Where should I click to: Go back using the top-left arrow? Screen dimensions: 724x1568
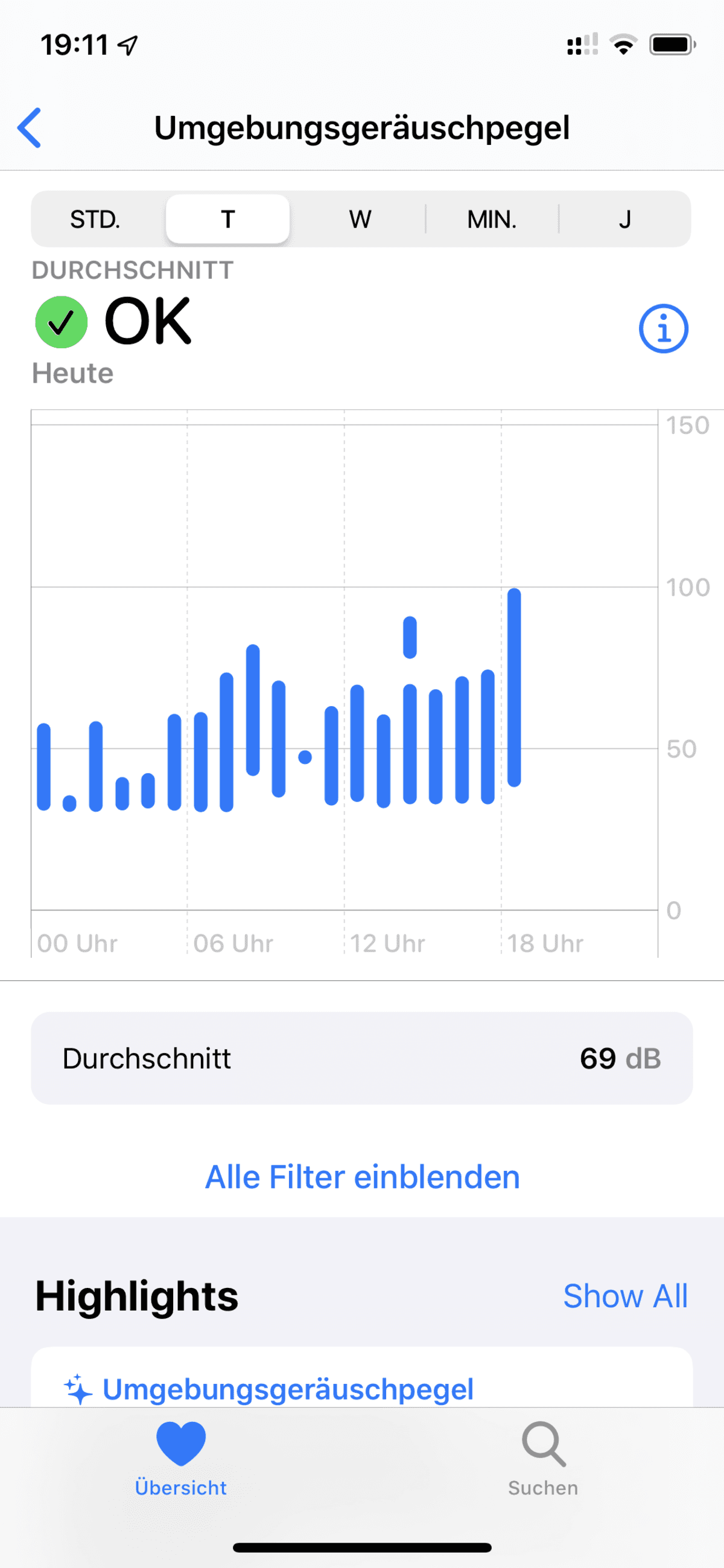29,128
